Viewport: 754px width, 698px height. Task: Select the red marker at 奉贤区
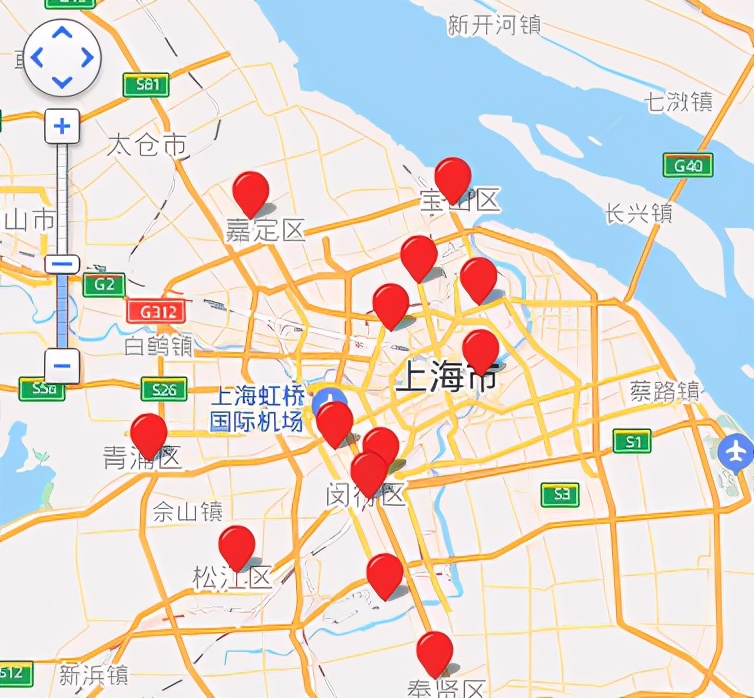[434, 650]
